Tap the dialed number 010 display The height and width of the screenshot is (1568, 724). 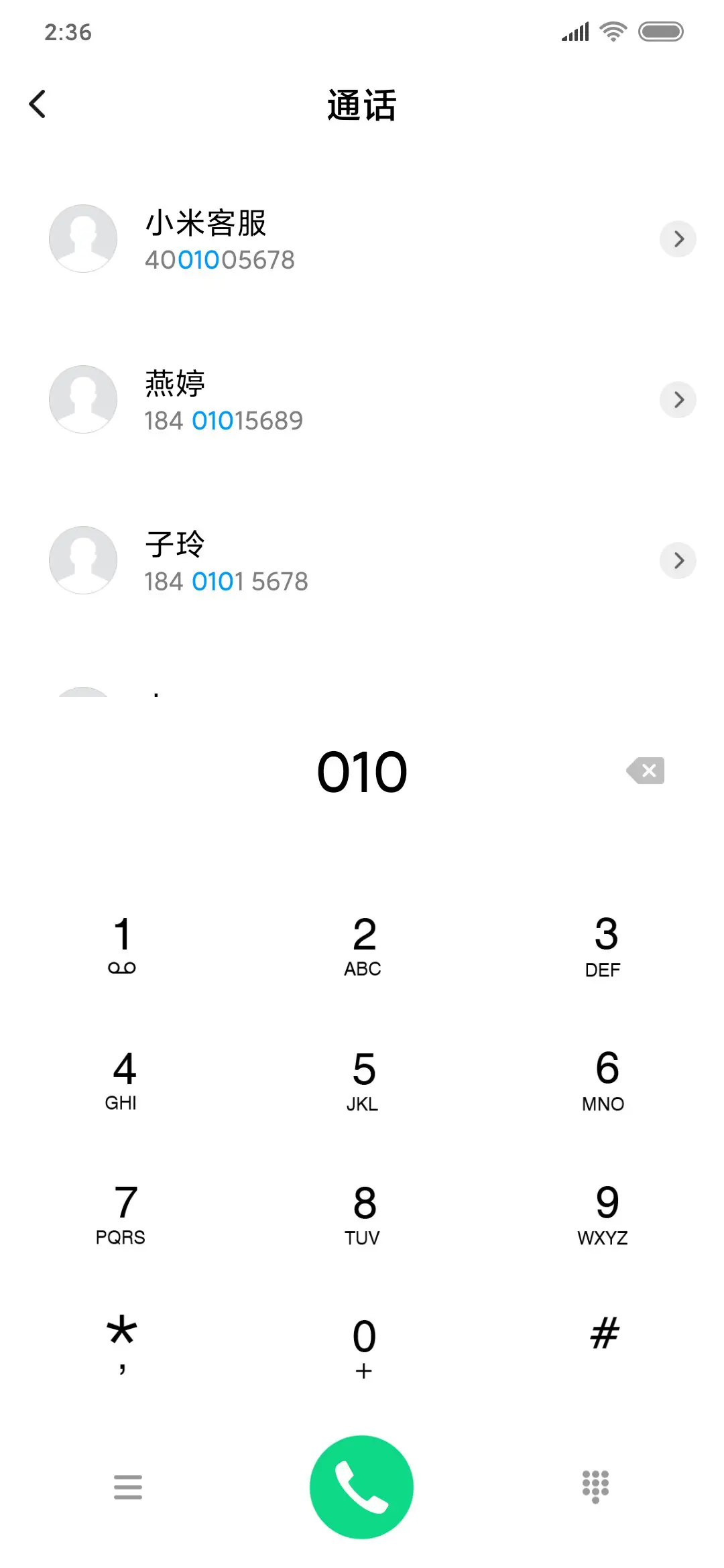[362, 771]
